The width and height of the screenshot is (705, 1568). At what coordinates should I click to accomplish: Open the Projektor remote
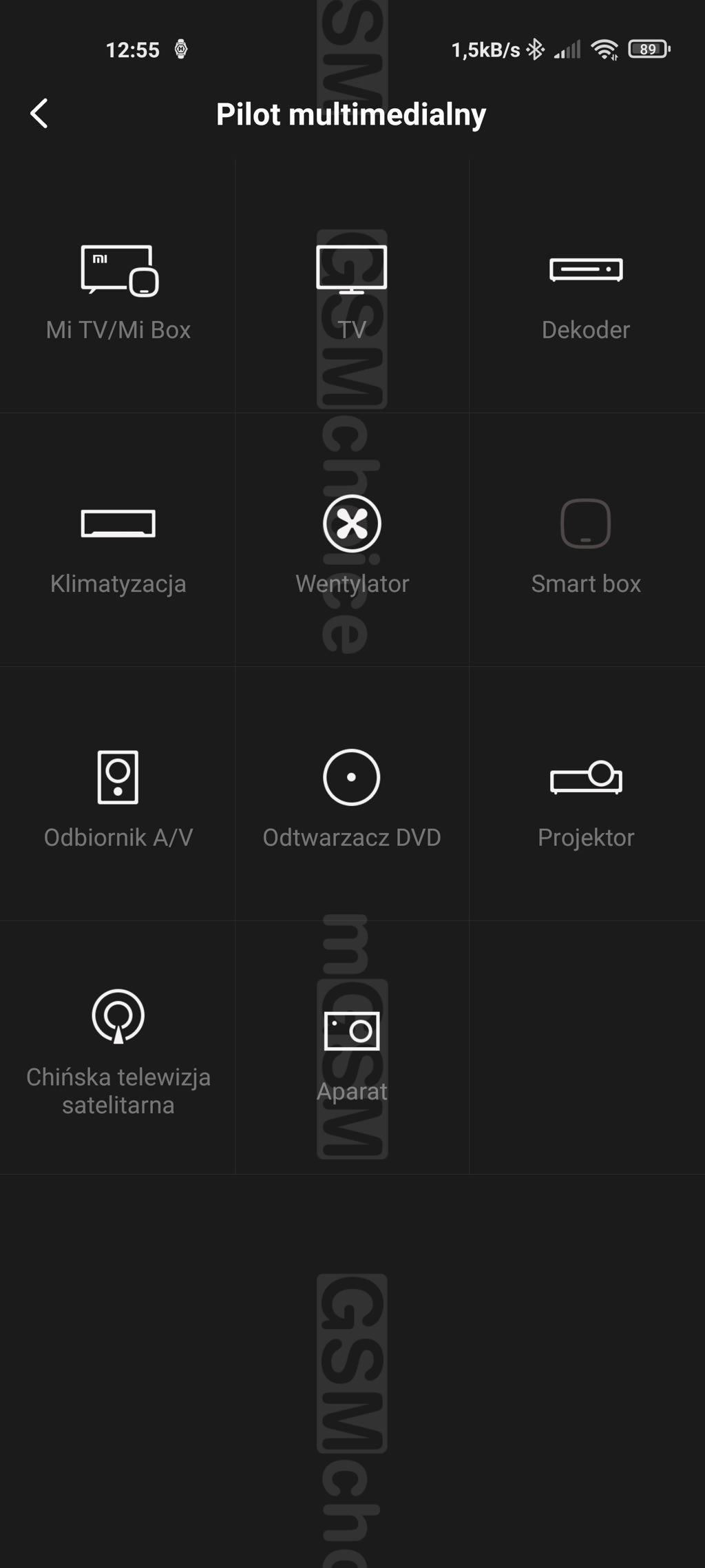pos(587,794)
